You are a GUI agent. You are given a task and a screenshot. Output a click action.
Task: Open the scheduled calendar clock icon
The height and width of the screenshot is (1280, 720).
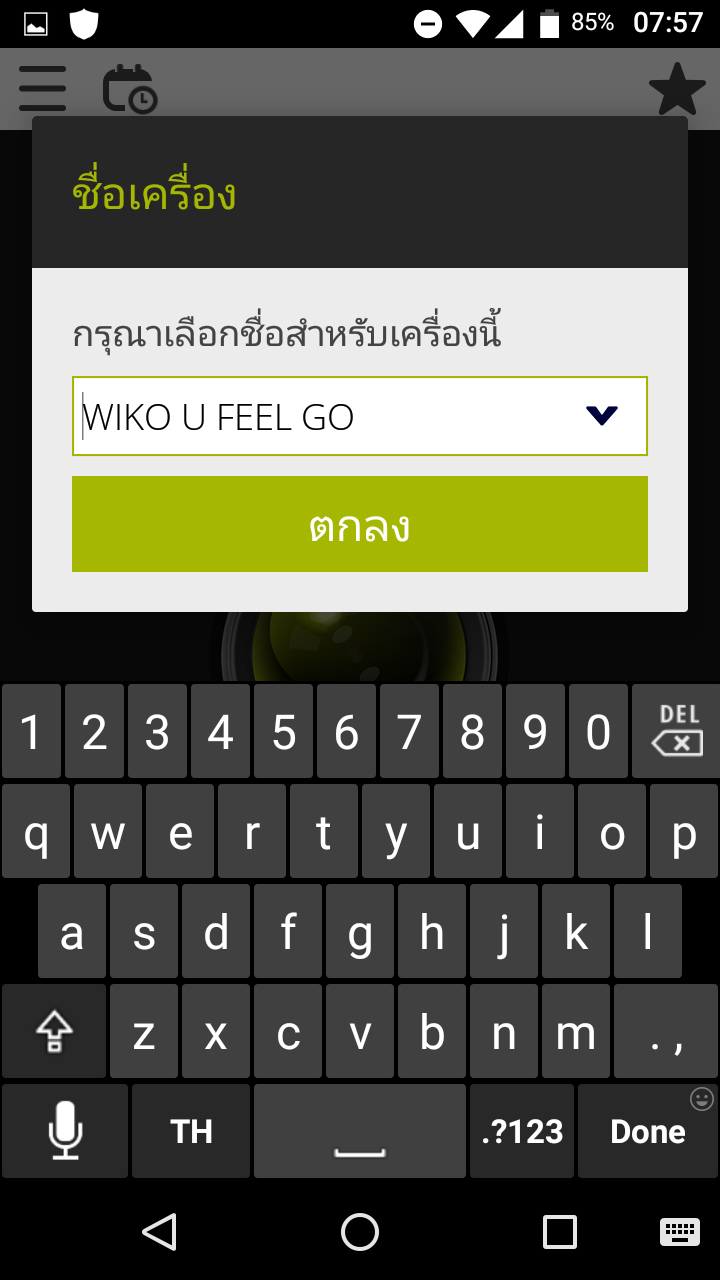(130, 89)
